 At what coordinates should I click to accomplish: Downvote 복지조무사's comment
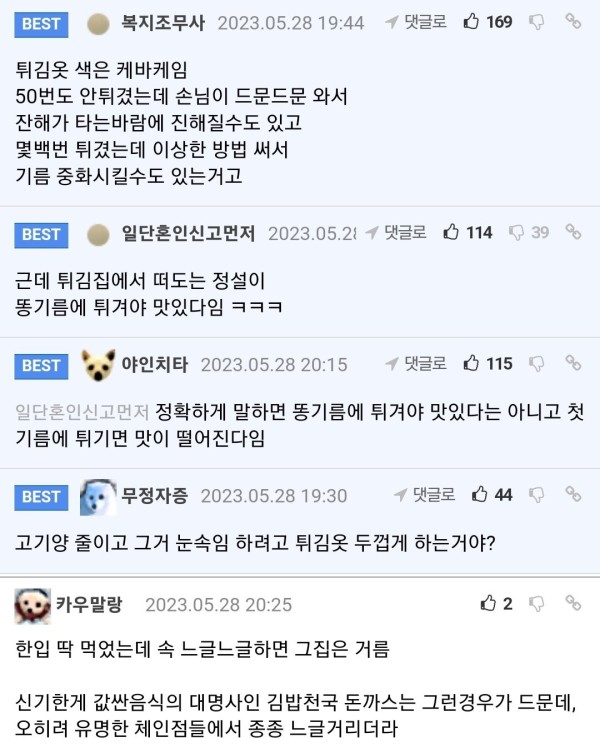536,21
